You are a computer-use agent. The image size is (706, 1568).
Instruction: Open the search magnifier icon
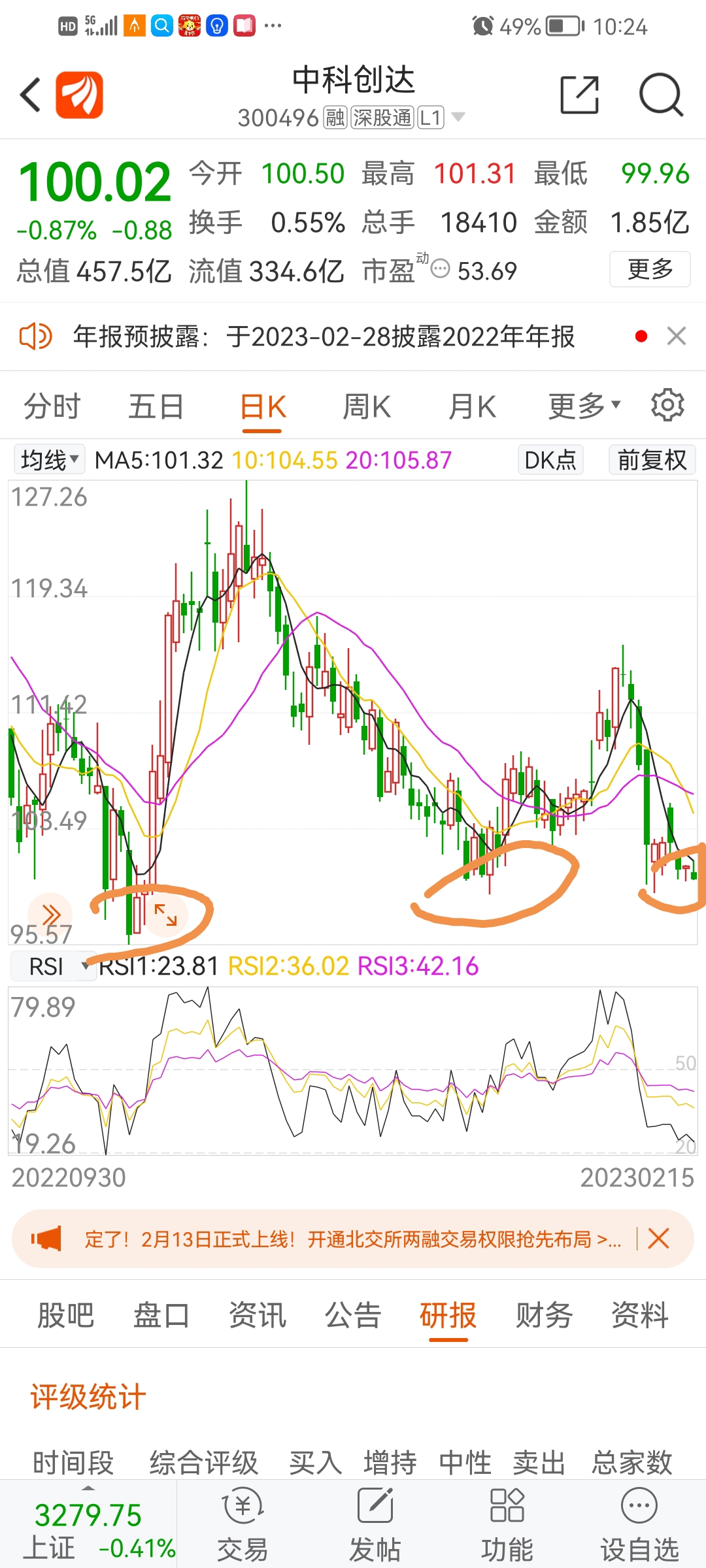point(661,95)
